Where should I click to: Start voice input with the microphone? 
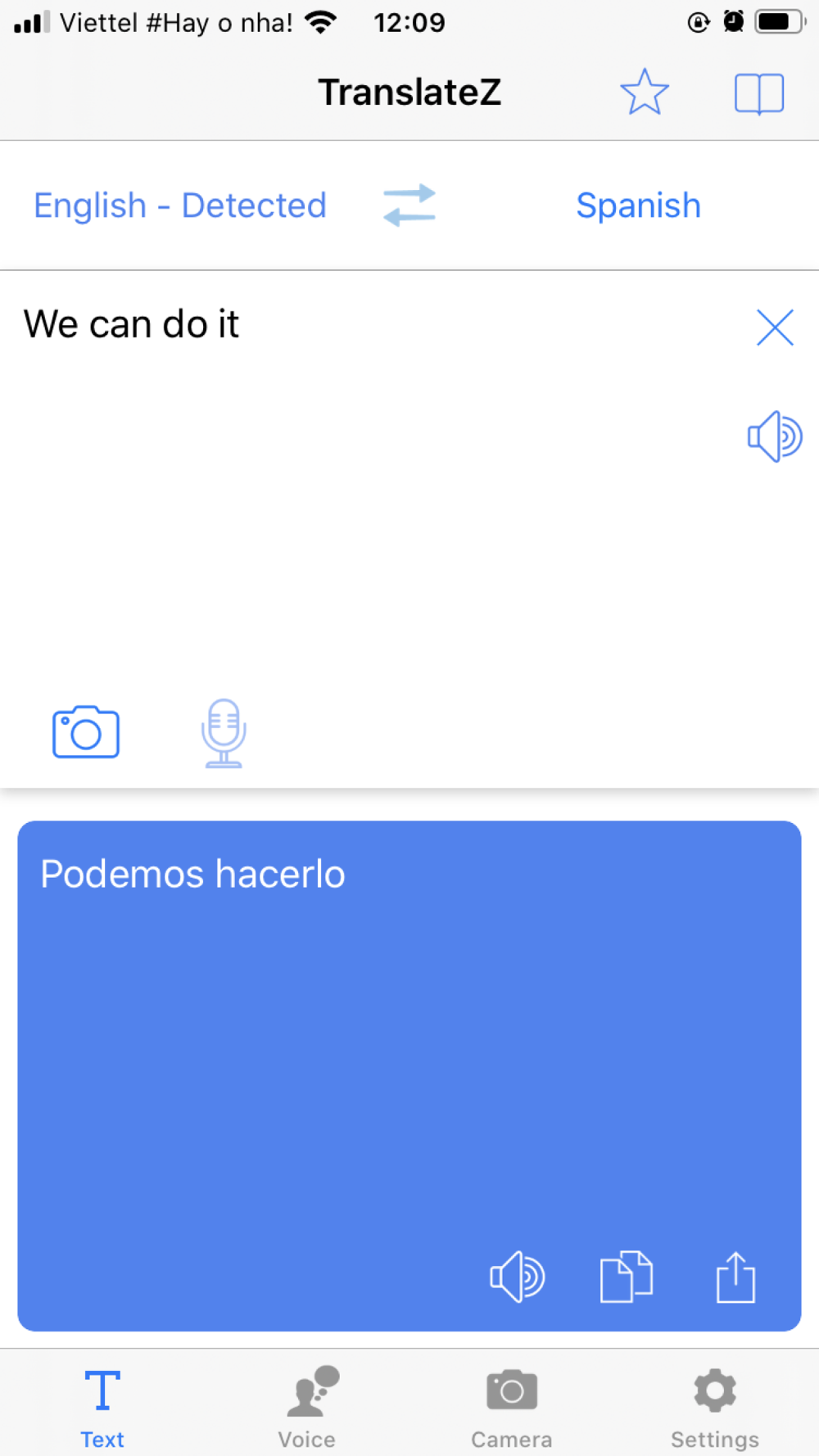[224, 733]
